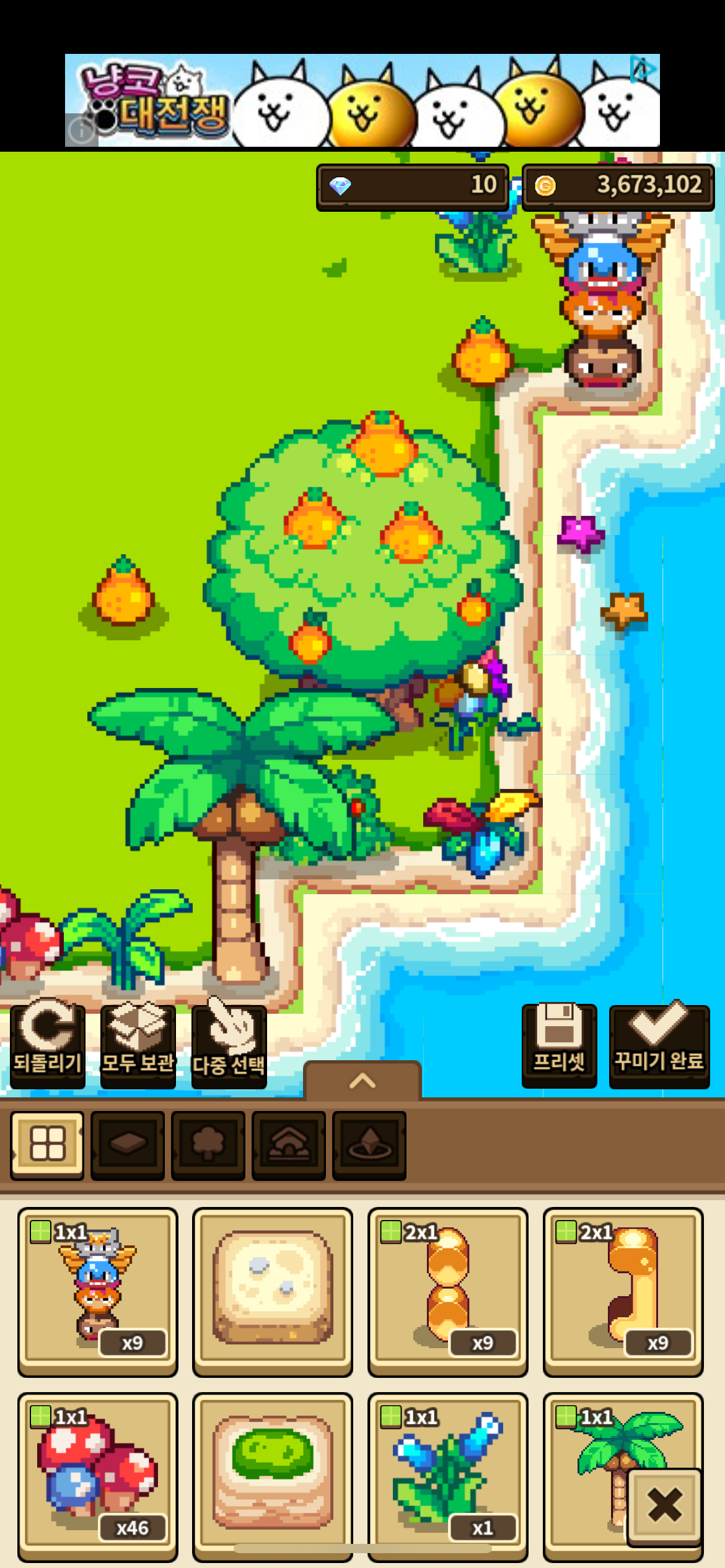The image size is (725, 1568).
Task: Expand the item panel with the up arrow
Action: point(362,1081)
